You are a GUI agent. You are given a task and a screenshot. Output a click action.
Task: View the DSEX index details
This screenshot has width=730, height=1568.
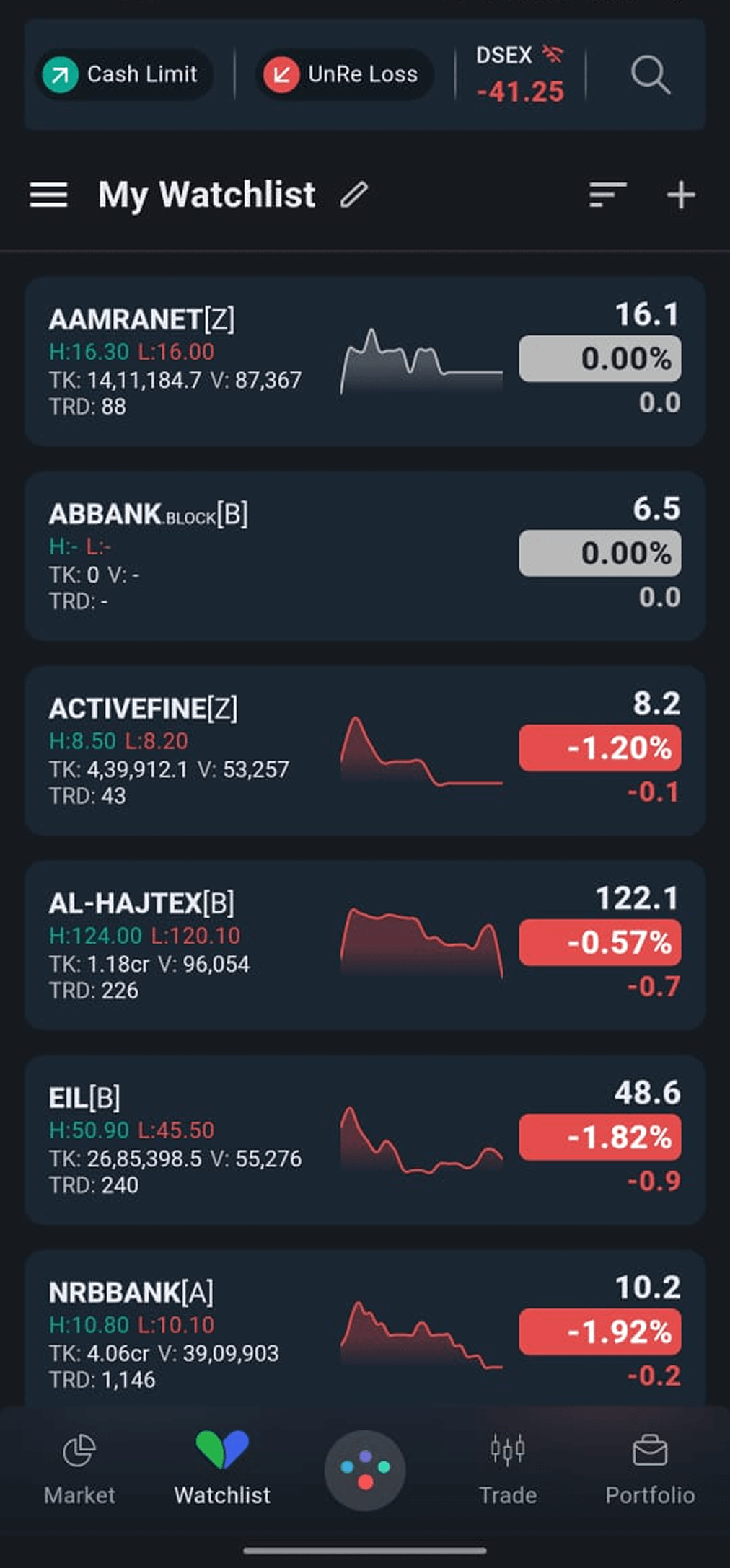click(519, 75)
